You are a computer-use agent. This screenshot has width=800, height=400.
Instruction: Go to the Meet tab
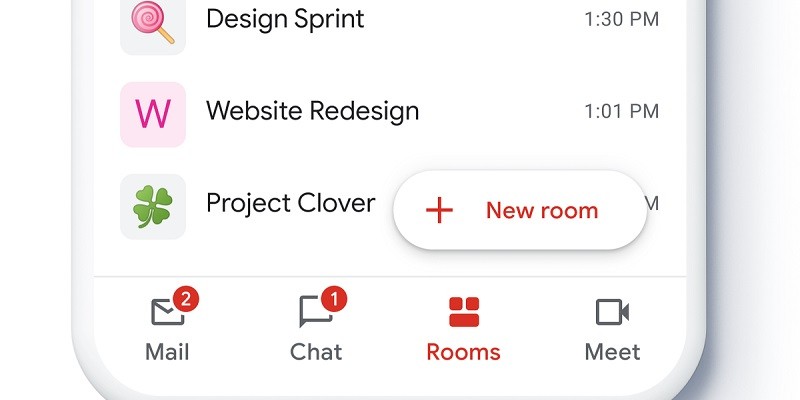[x=612, y=327]
